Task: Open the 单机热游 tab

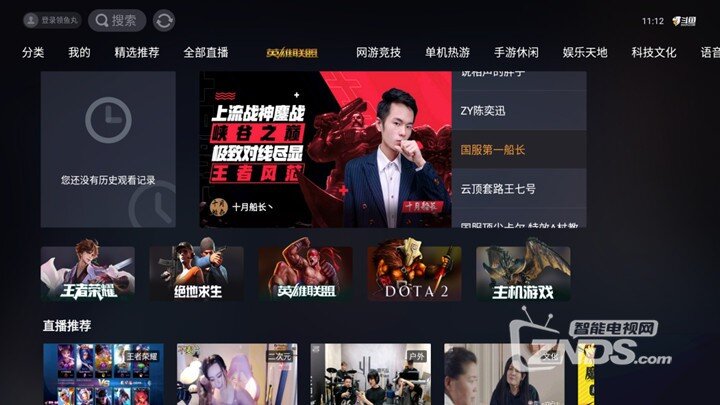Action: tap(447, 53)
